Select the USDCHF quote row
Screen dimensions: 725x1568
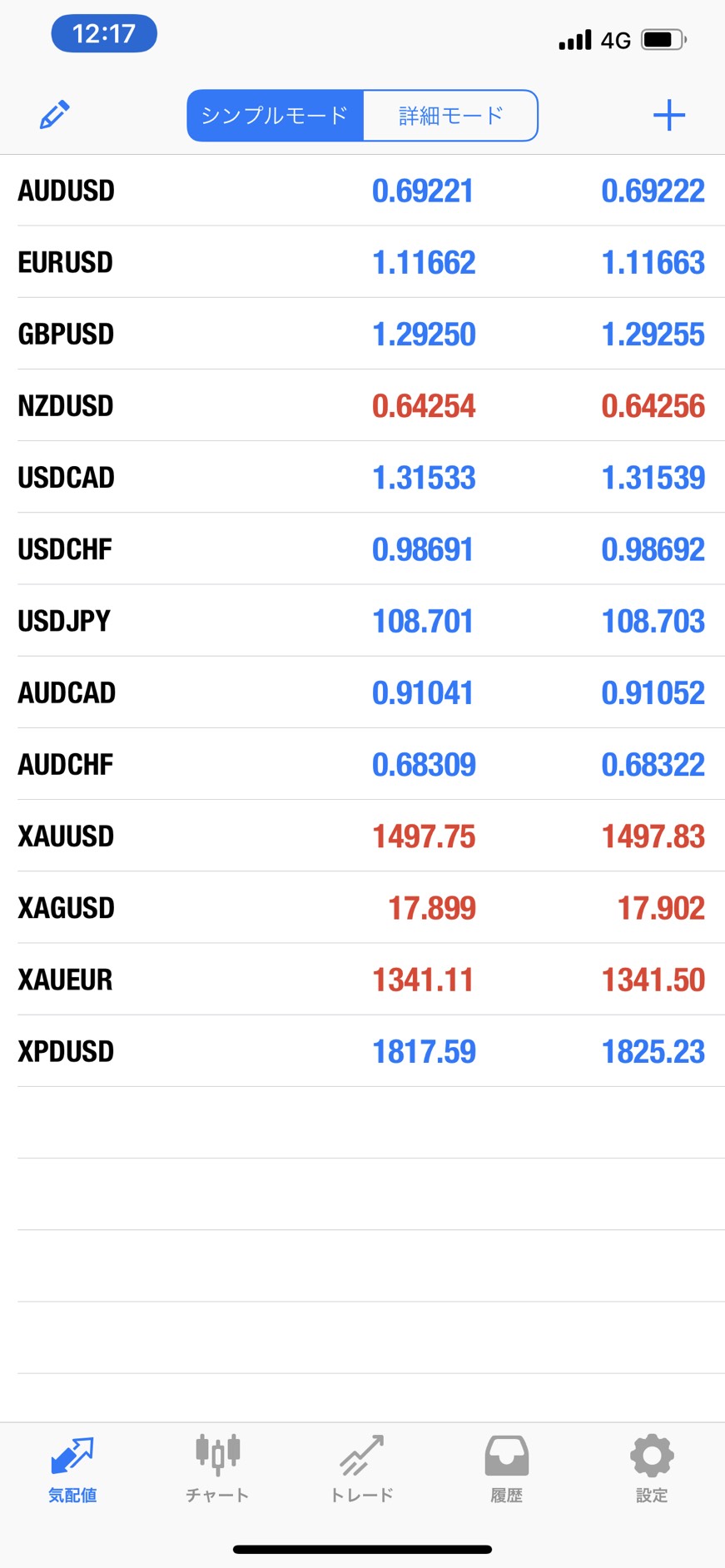pos(362,548)
